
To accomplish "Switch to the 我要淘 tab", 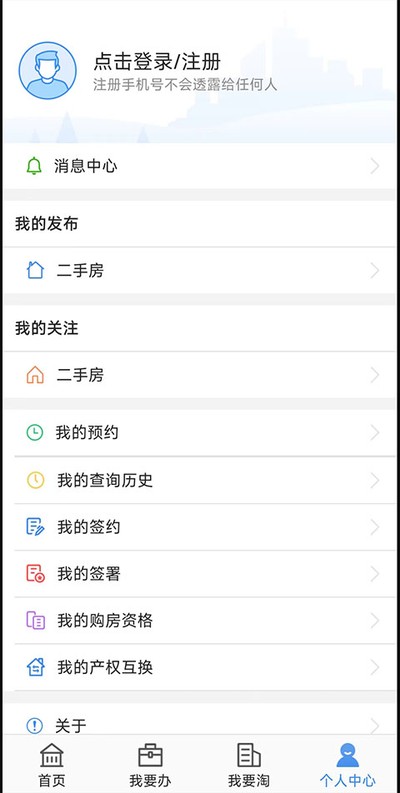I will pyautogui.click(x=249, y=765).
